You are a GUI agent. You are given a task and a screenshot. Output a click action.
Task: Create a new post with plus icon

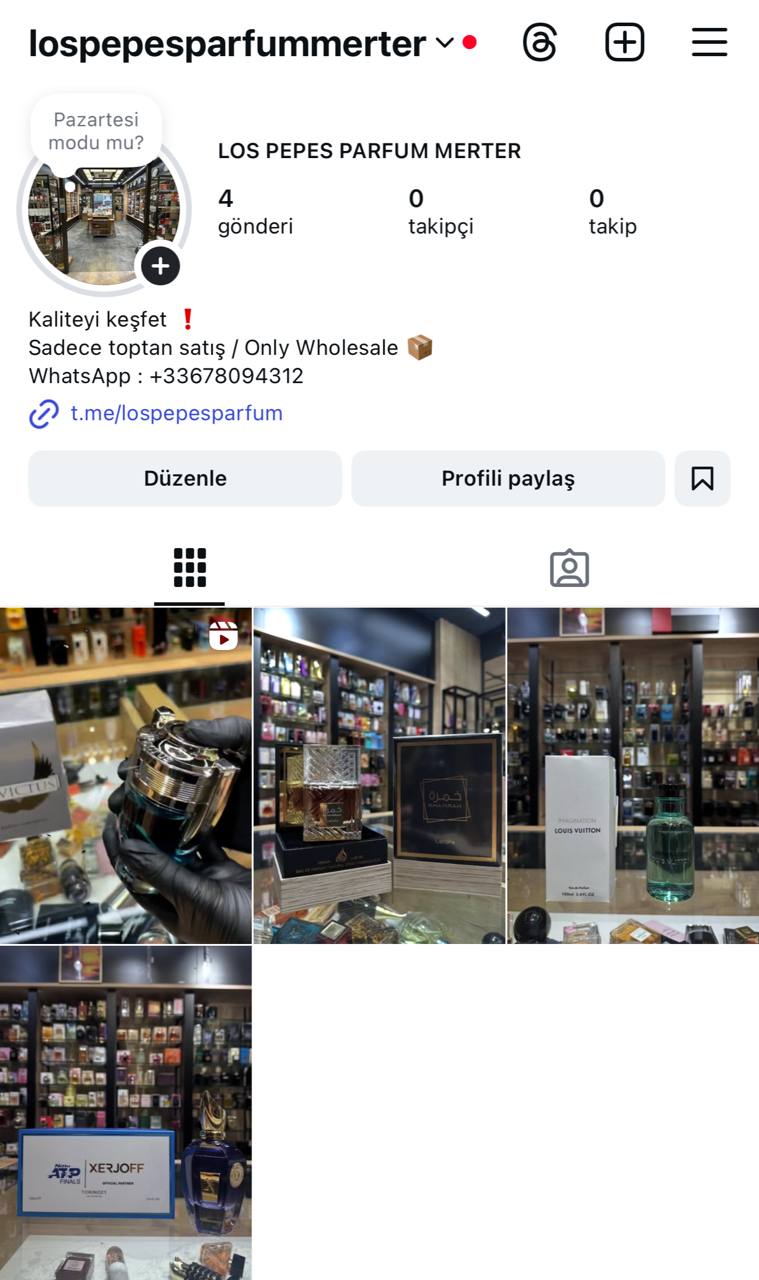[625, 42]
